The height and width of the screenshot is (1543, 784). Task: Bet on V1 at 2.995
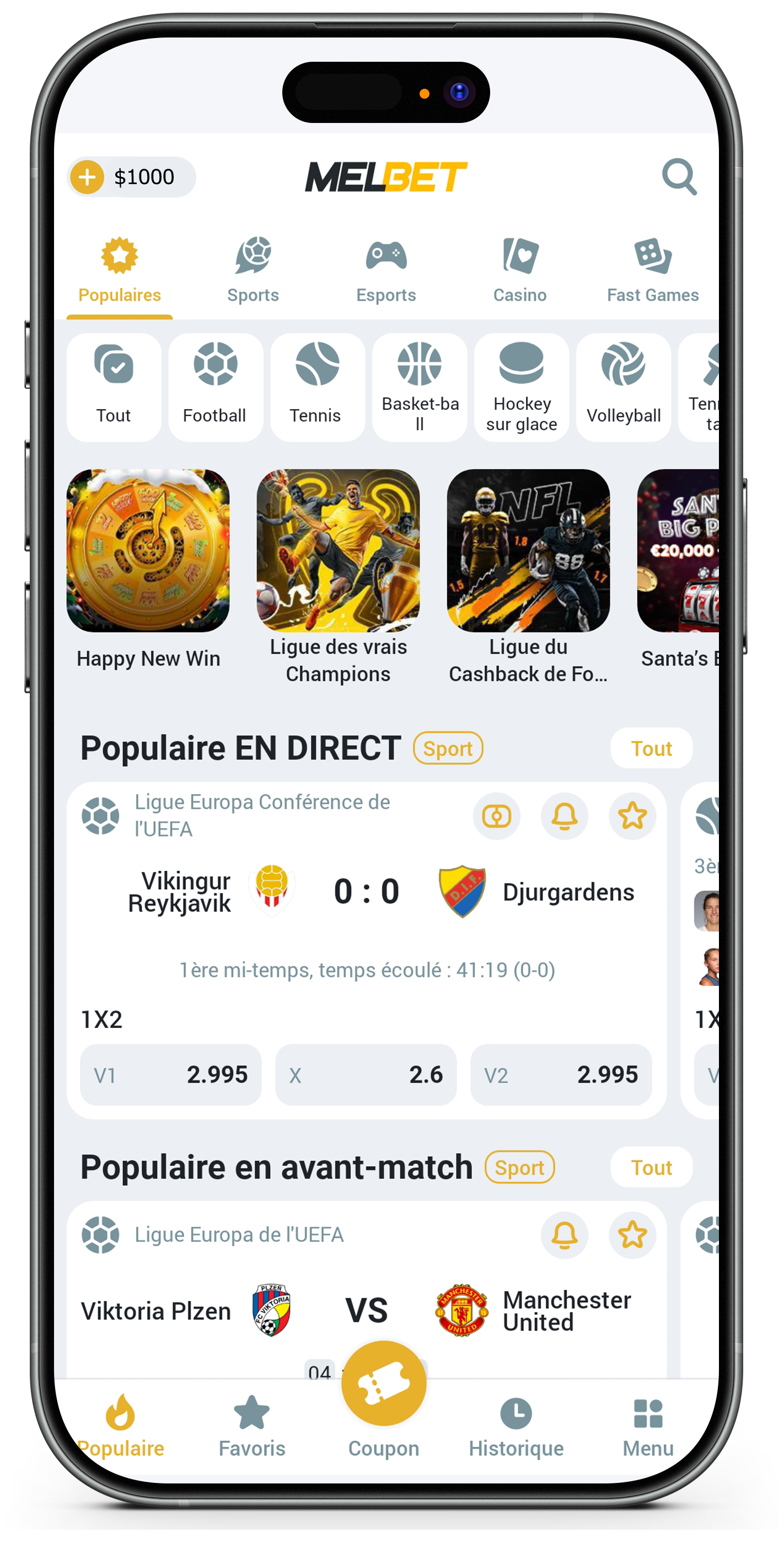pyautogui.click(x=171, y=1075)
